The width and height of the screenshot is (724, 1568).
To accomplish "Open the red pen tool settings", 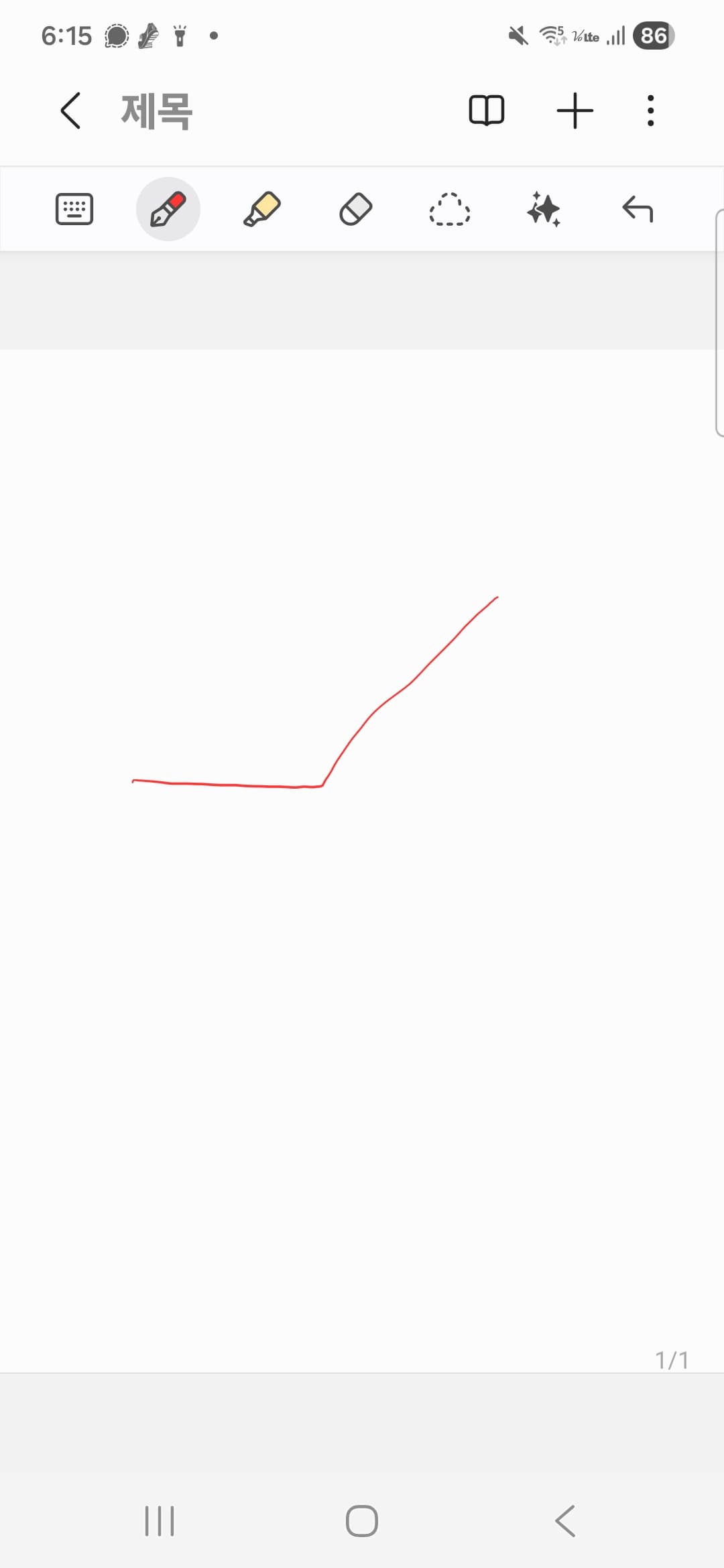I will point(168,209).
